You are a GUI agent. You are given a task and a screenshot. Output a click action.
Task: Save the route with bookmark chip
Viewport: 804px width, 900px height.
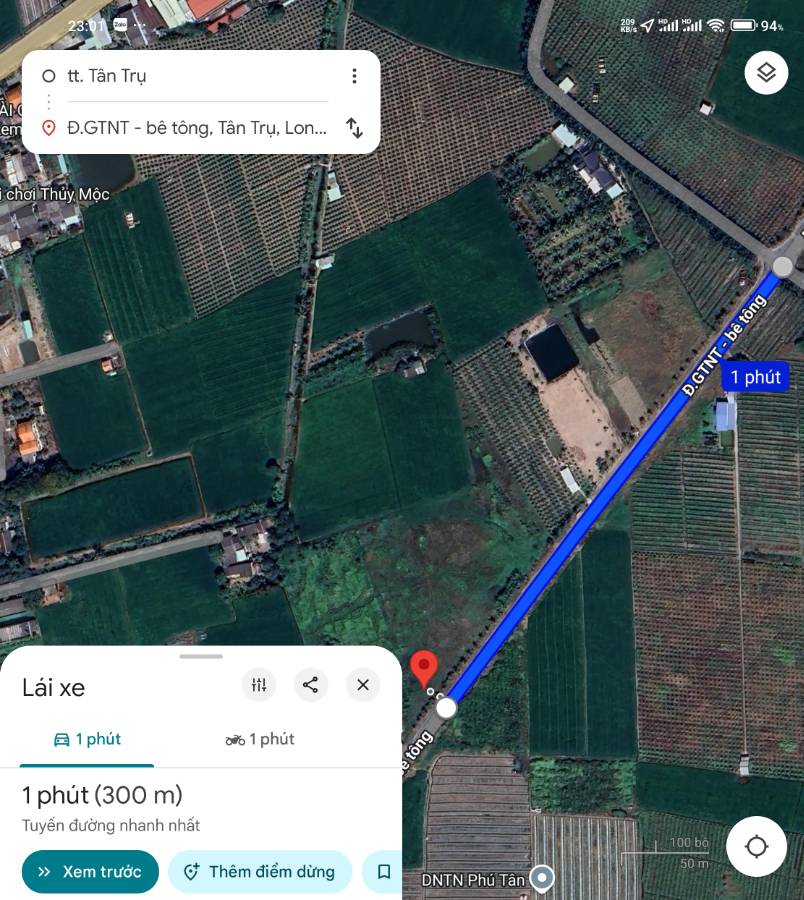click(x=383, y=872)
